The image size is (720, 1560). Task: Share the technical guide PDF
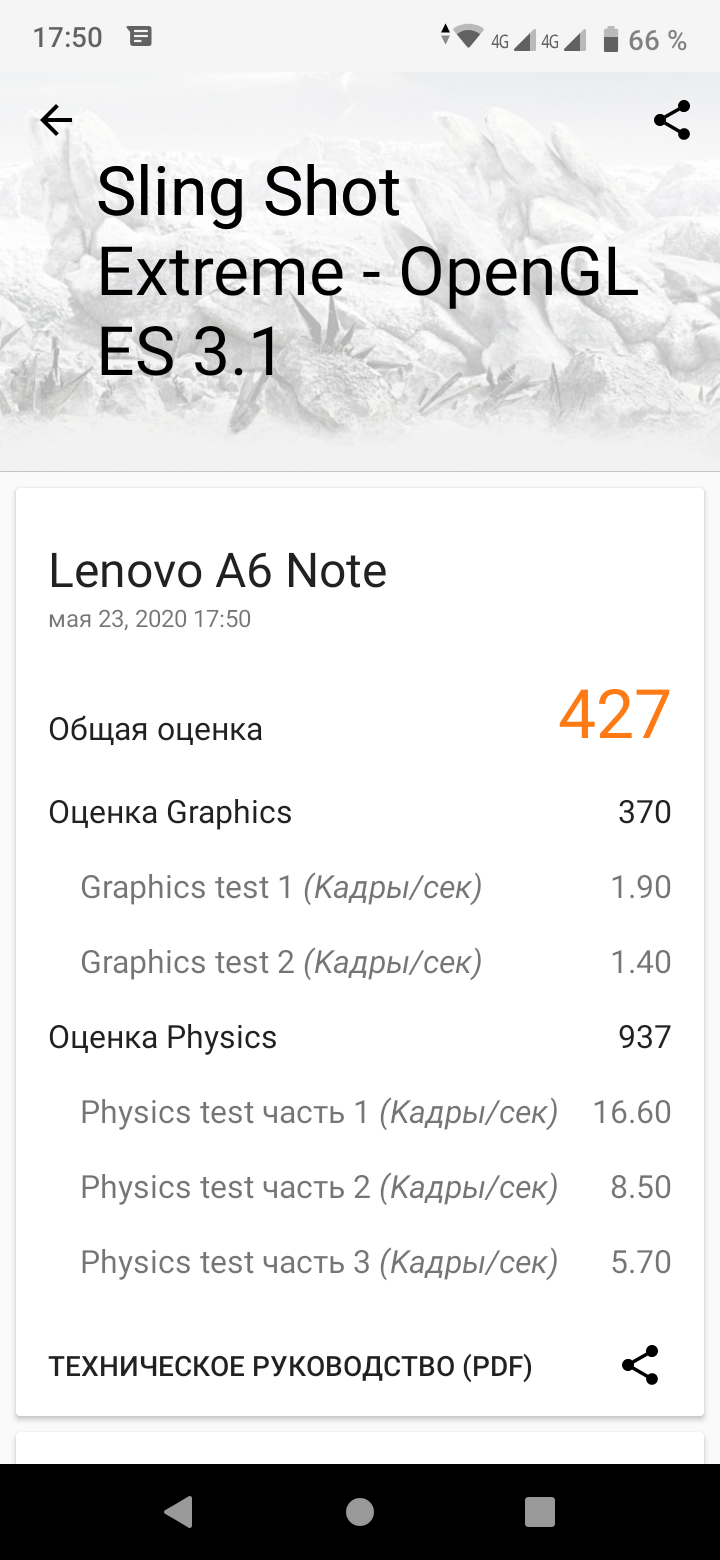pyautogui.click(x=640, y=1365)
